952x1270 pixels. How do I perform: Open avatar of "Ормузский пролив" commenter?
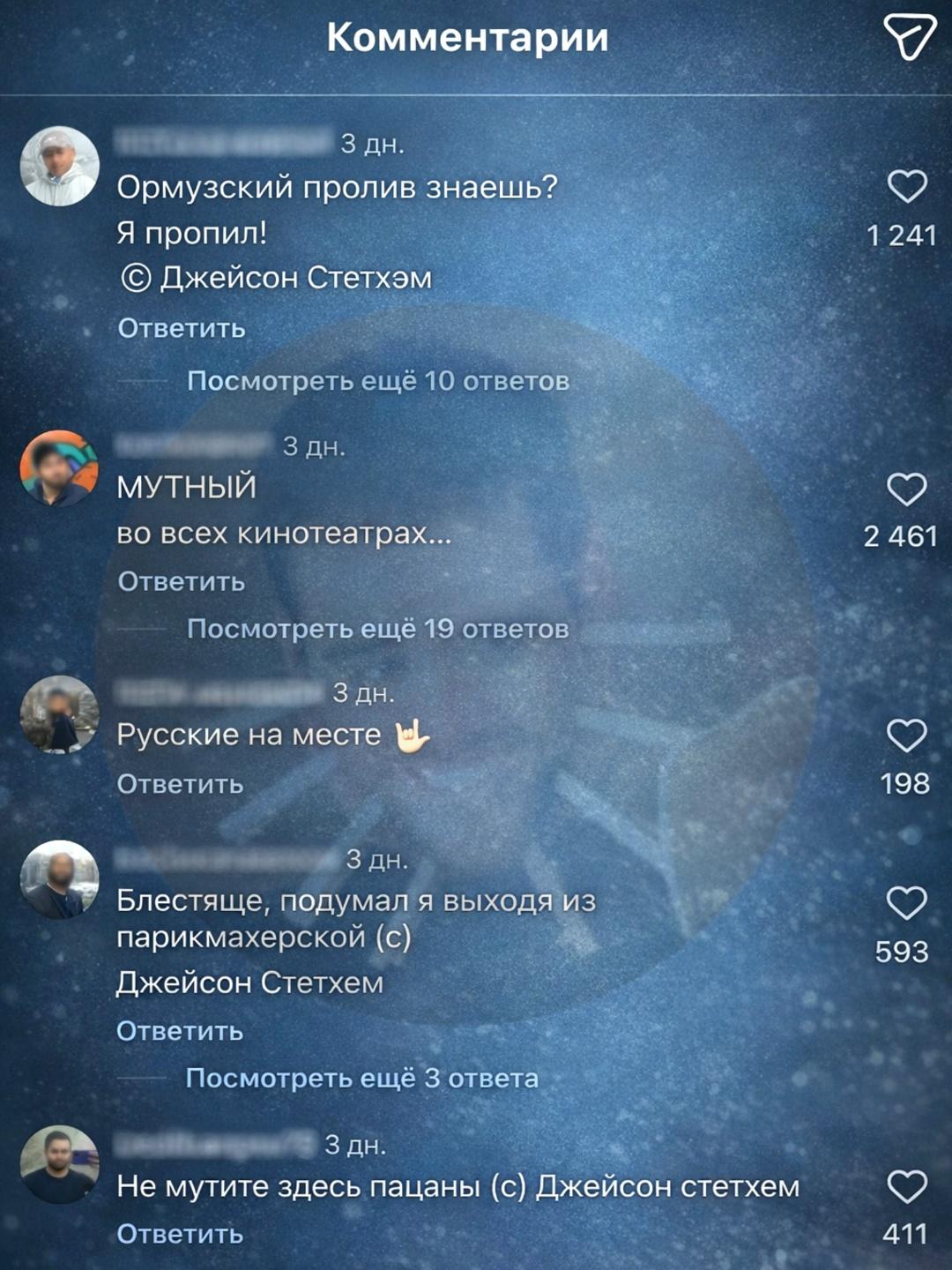pos(59,166)
